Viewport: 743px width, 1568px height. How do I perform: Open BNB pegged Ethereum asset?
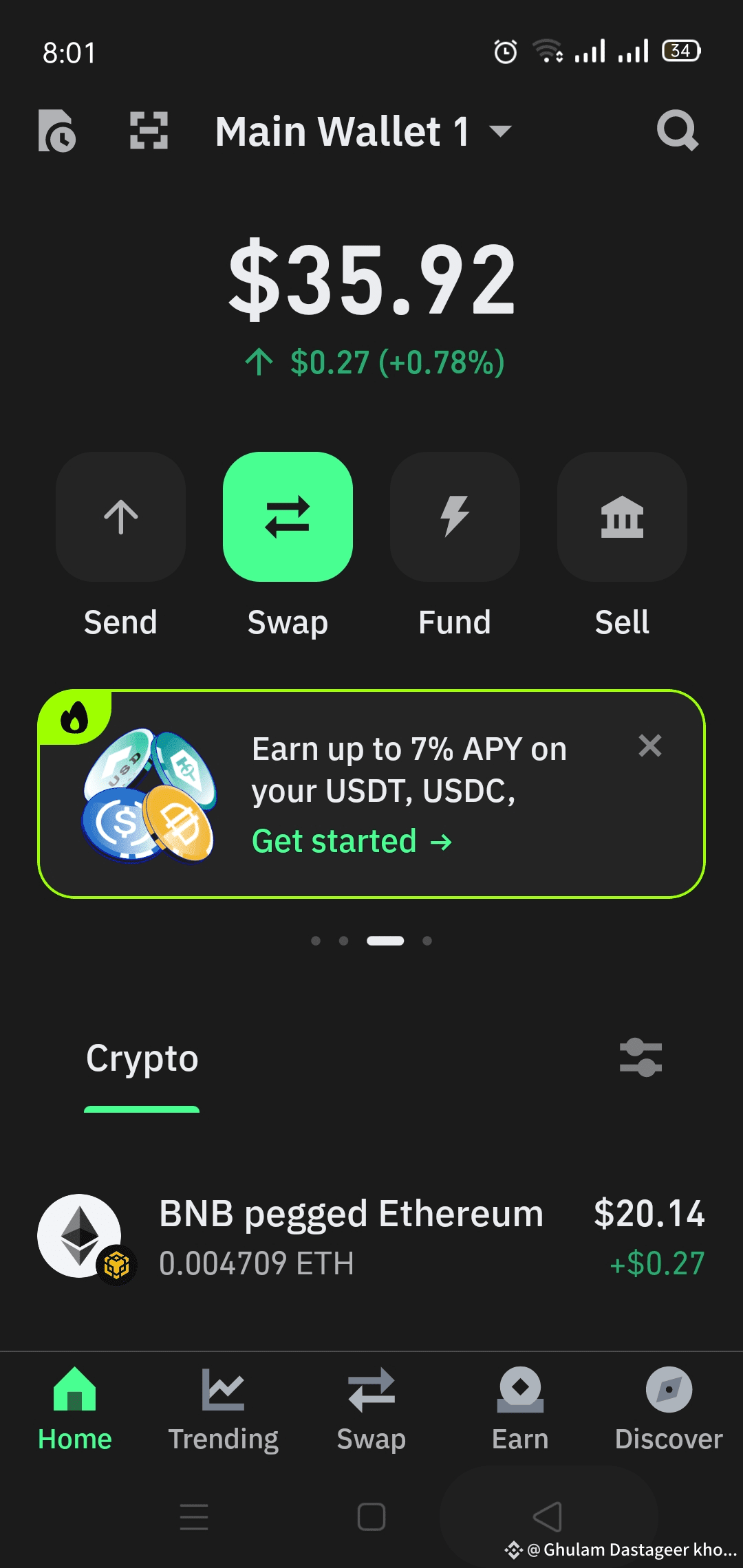pyautogui.click(x=371, y=1237)
